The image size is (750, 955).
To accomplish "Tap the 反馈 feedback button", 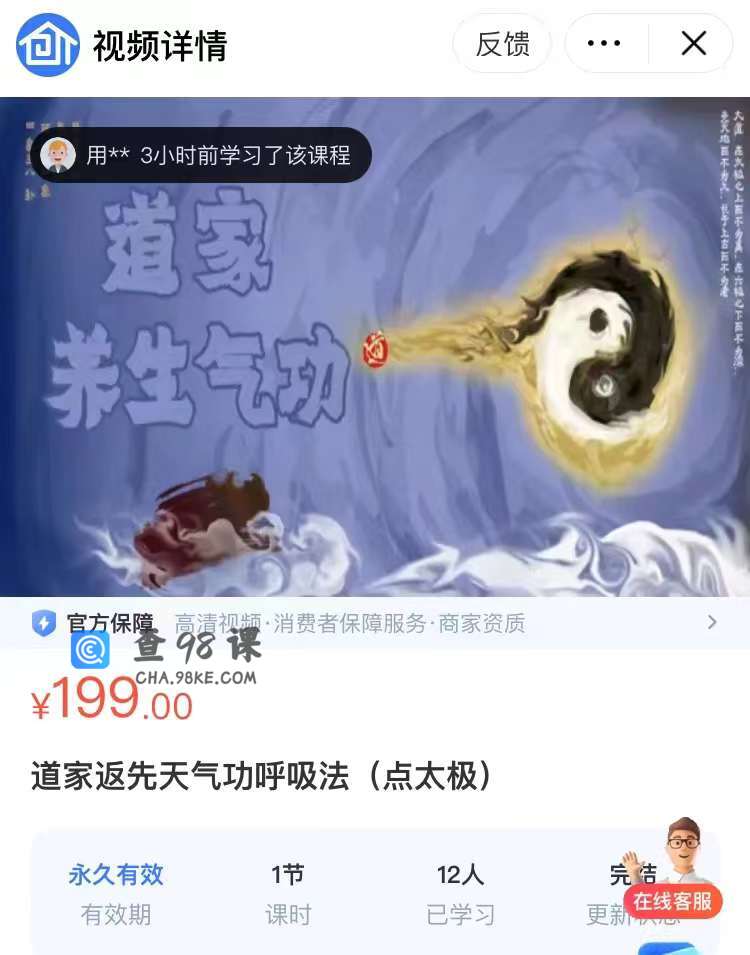I will click(x=502, y=44).
